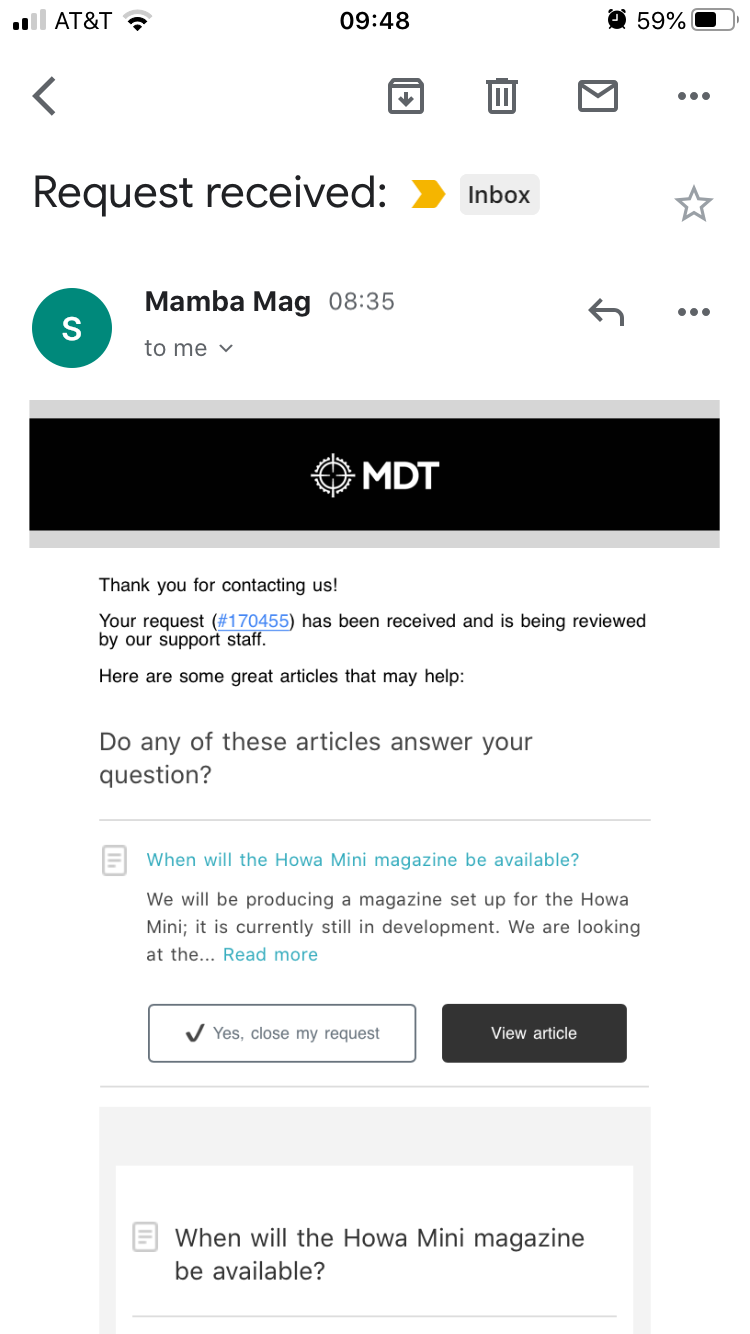The width and height of the screenshot is (750, 1334).
Task: Tap the sender avatar with letter S
Action: (72, 328)
